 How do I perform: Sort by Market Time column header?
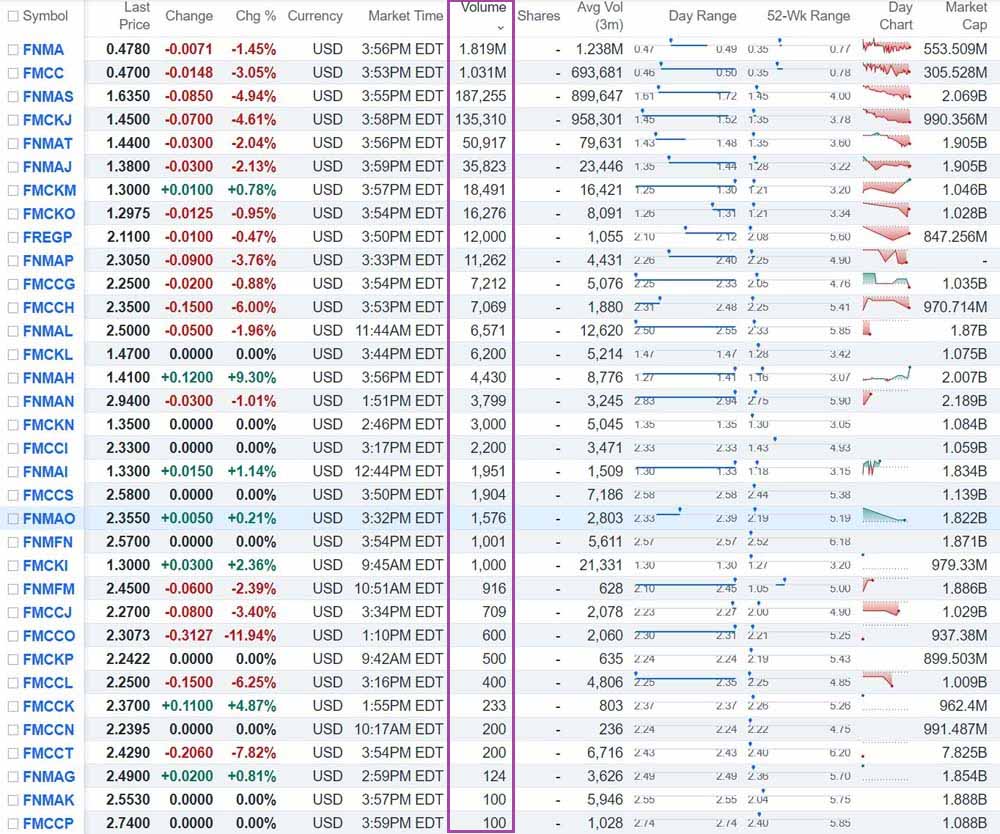tap(405, 16)
